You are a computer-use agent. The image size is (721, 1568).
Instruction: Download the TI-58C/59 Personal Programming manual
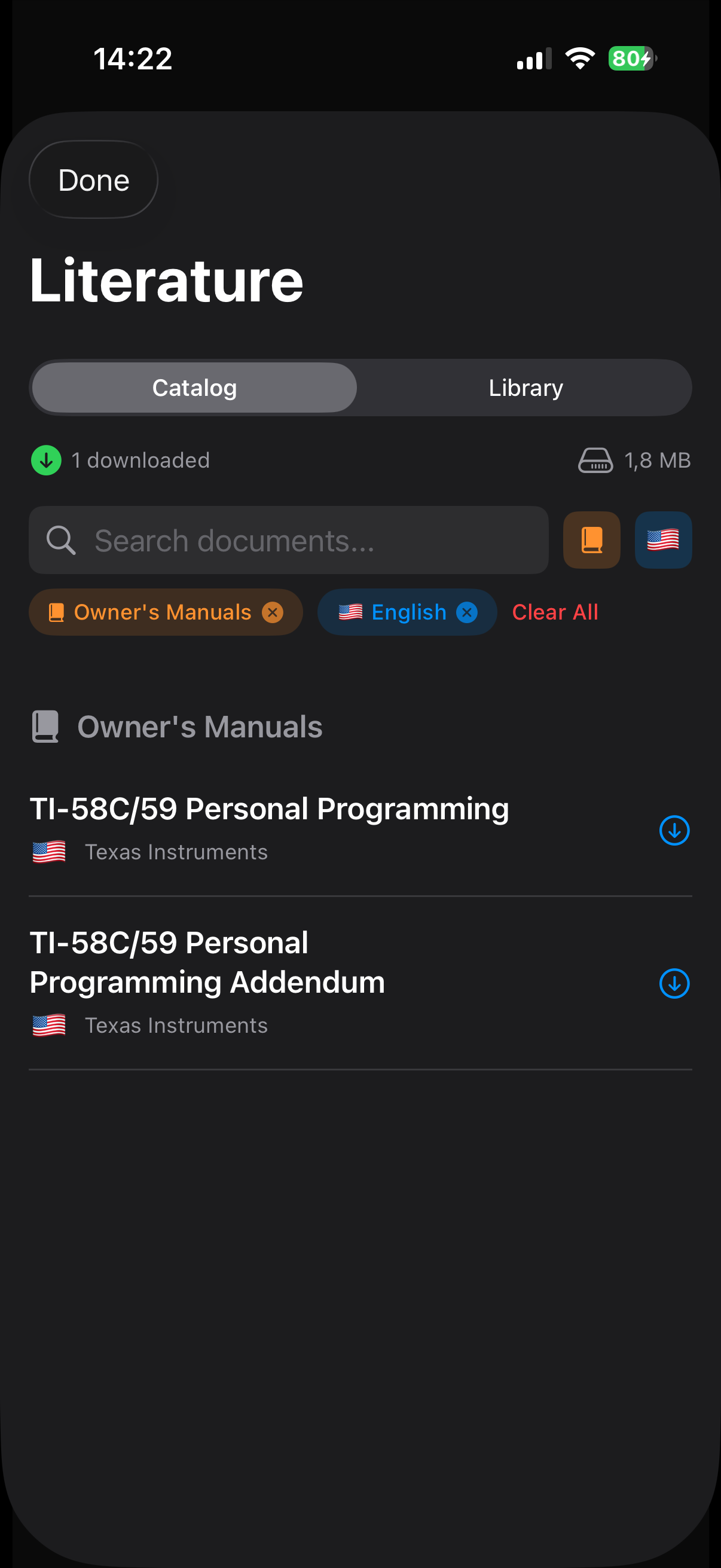click(x=674, y=830)
